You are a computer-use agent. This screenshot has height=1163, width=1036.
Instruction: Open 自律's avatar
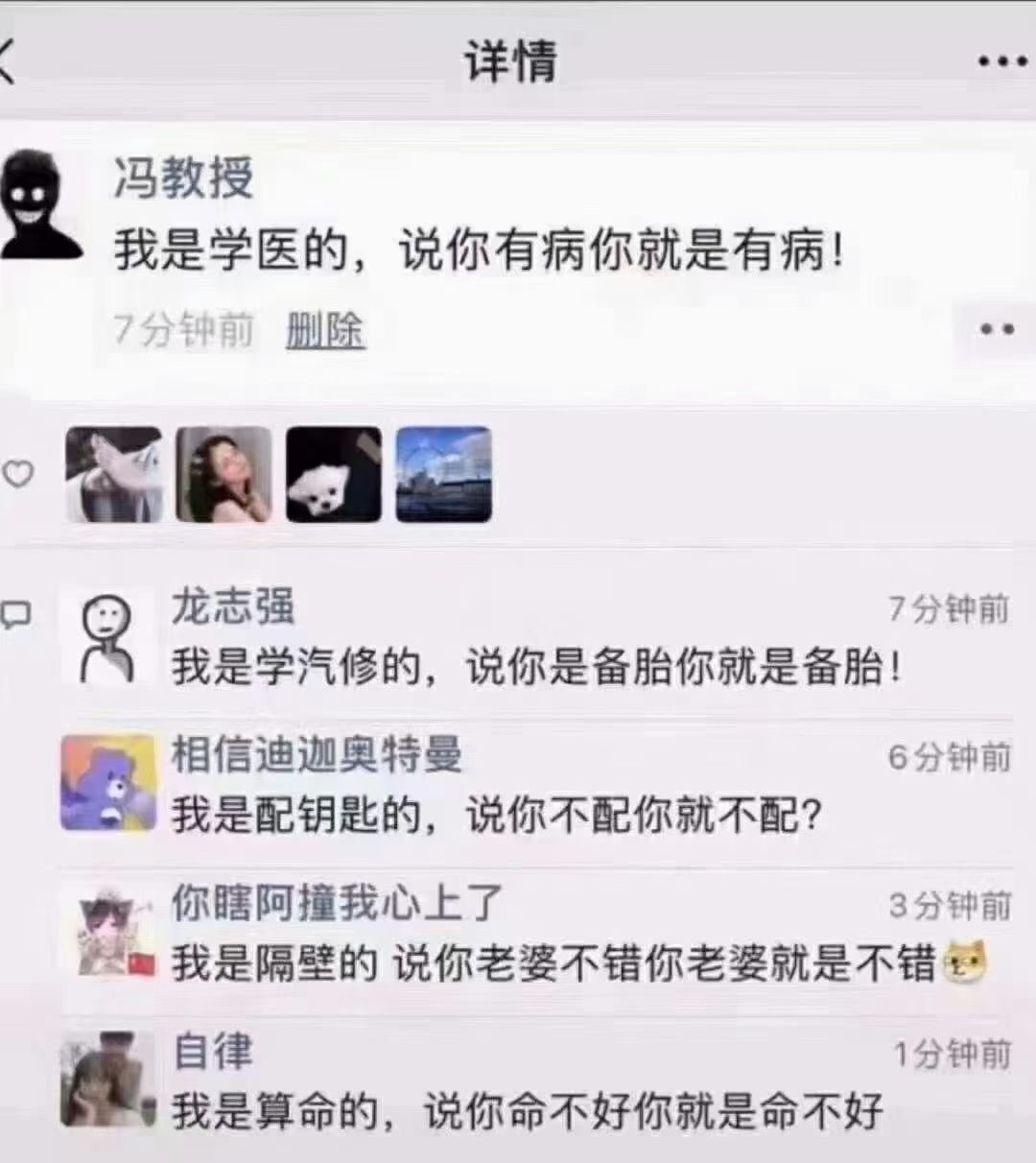(107, 1080)
